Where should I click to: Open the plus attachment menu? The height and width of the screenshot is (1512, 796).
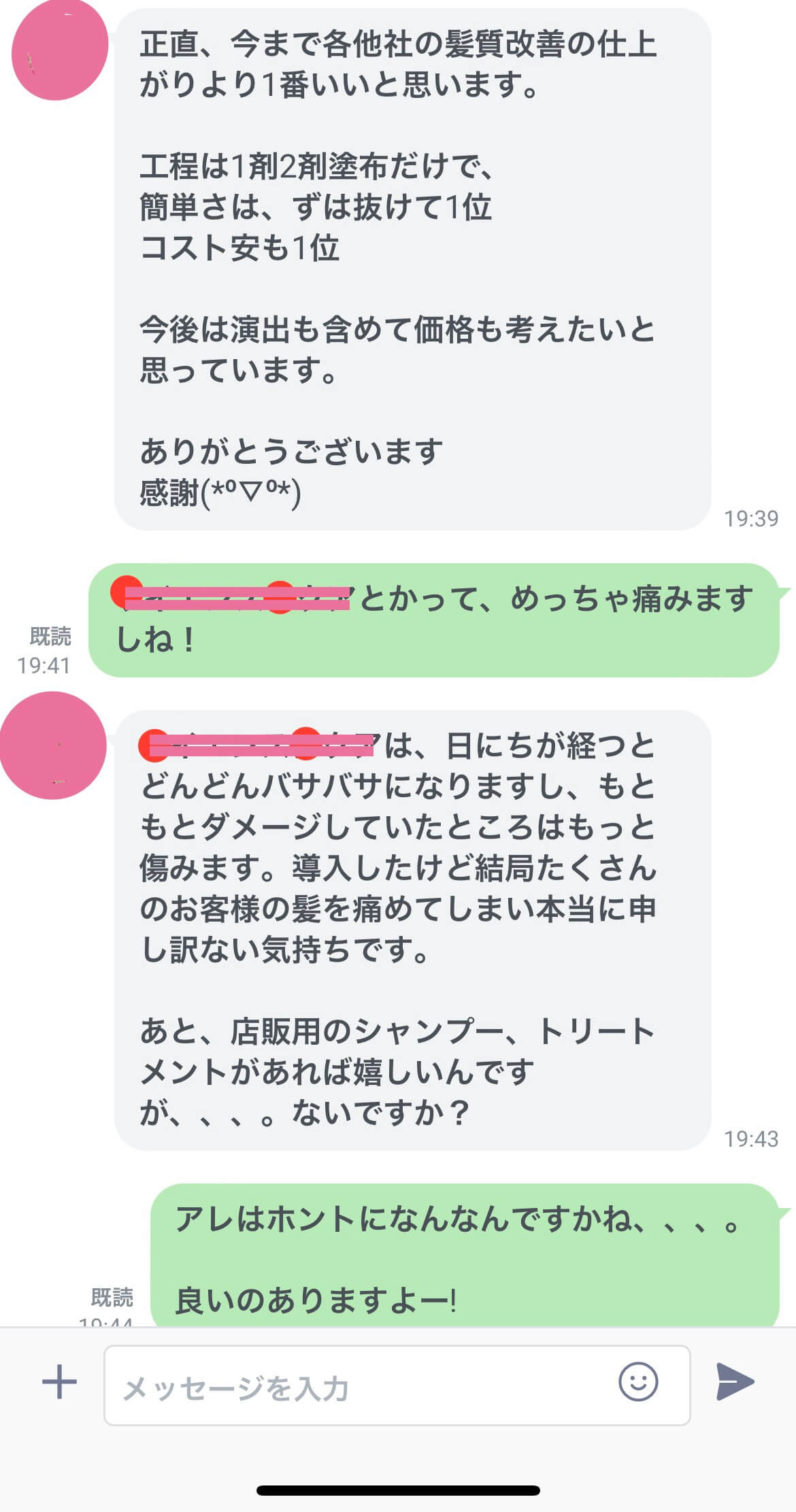[x=59, y=1382]
